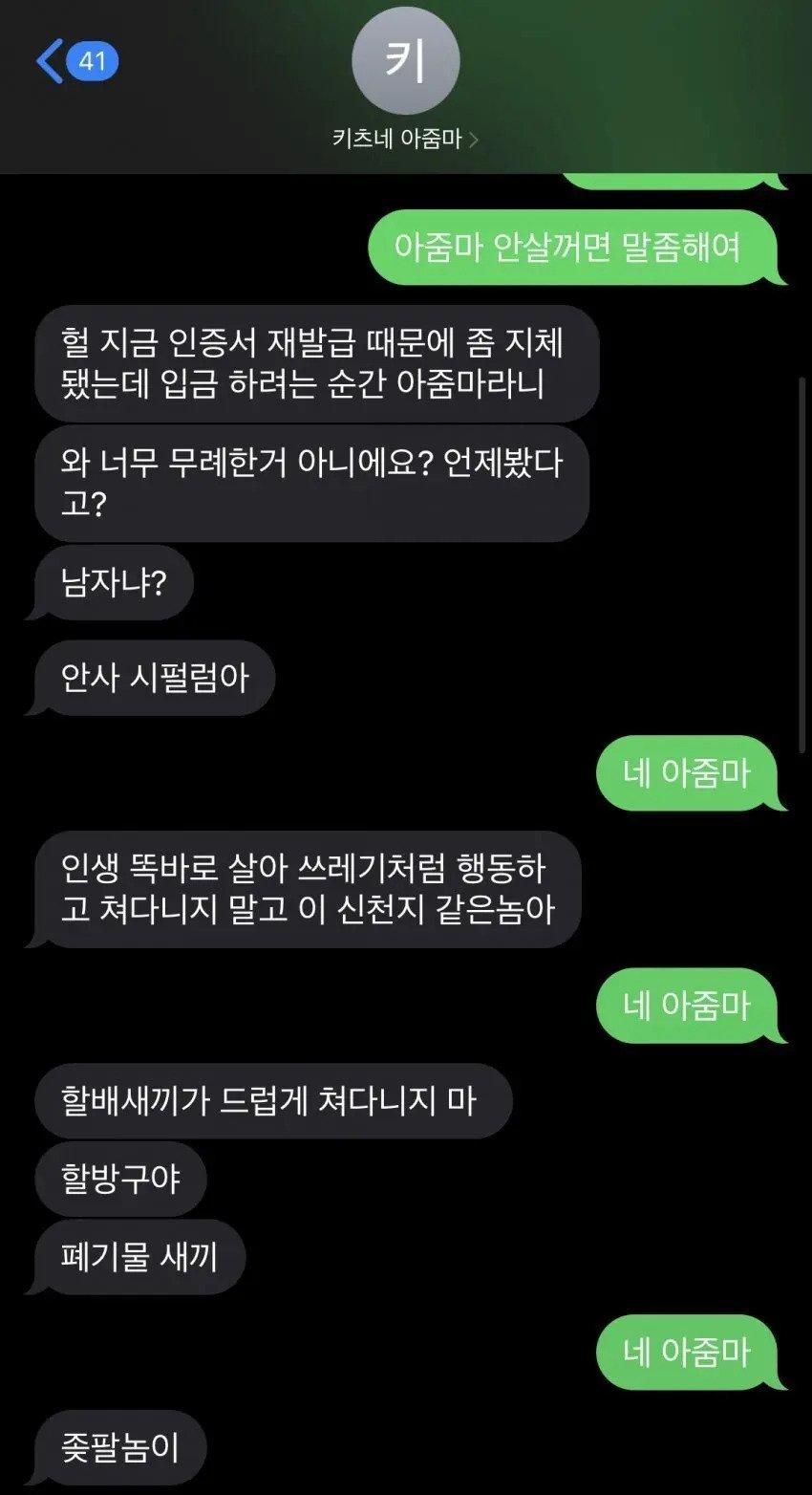Select the bottom message reading 좆팔놈이

point(118,1446)
